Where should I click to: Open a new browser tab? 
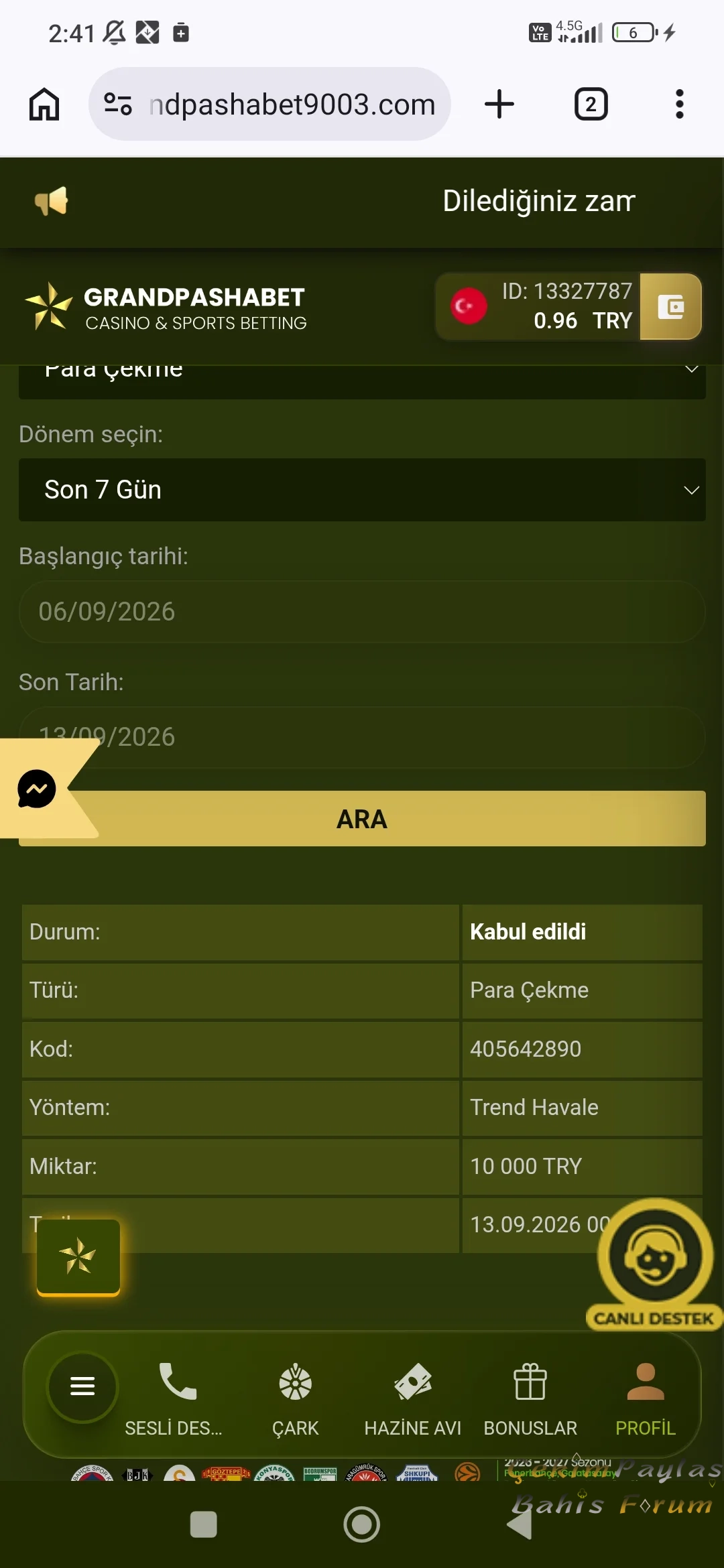[499, 105]
